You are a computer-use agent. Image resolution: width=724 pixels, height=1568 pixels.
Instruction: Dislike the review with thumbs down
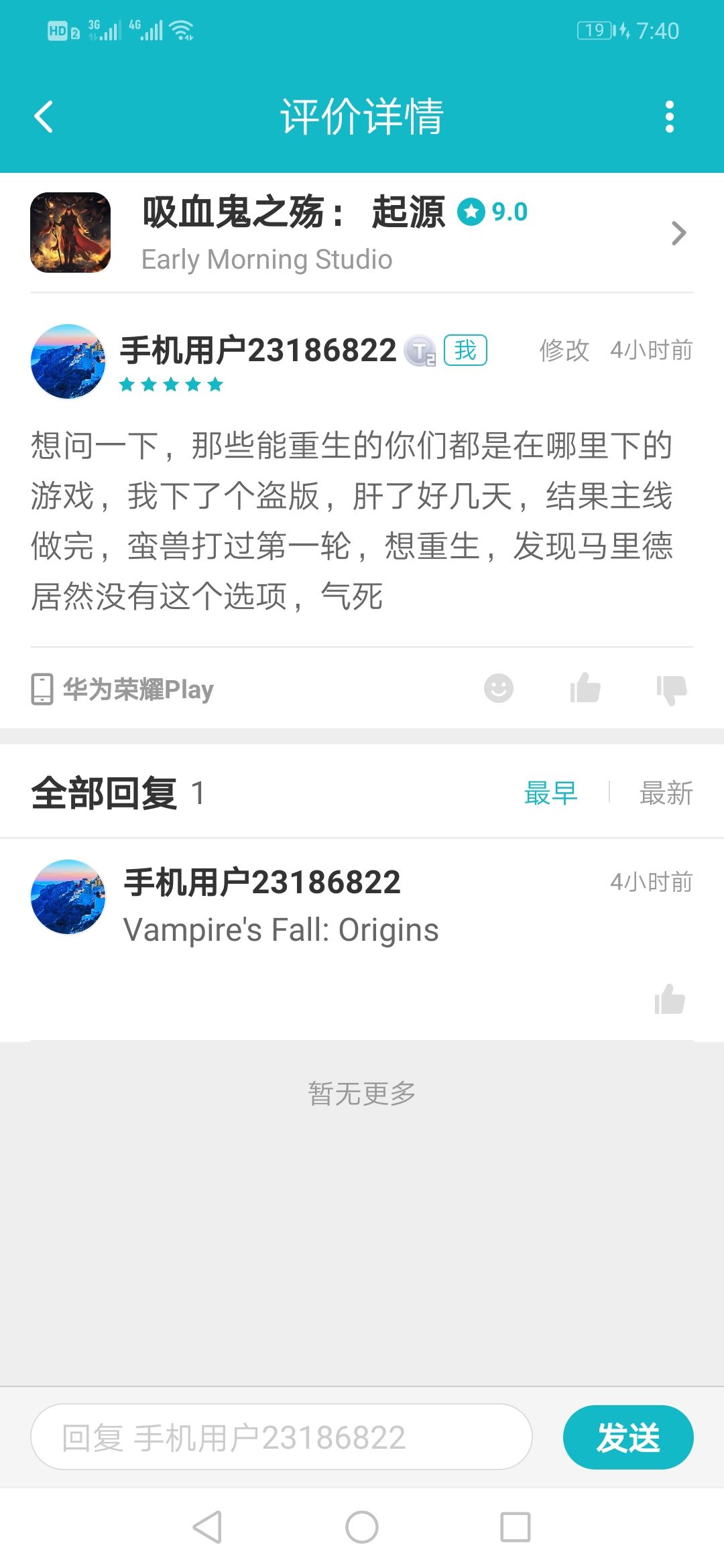pyautogui.click(x=672, y=690)
